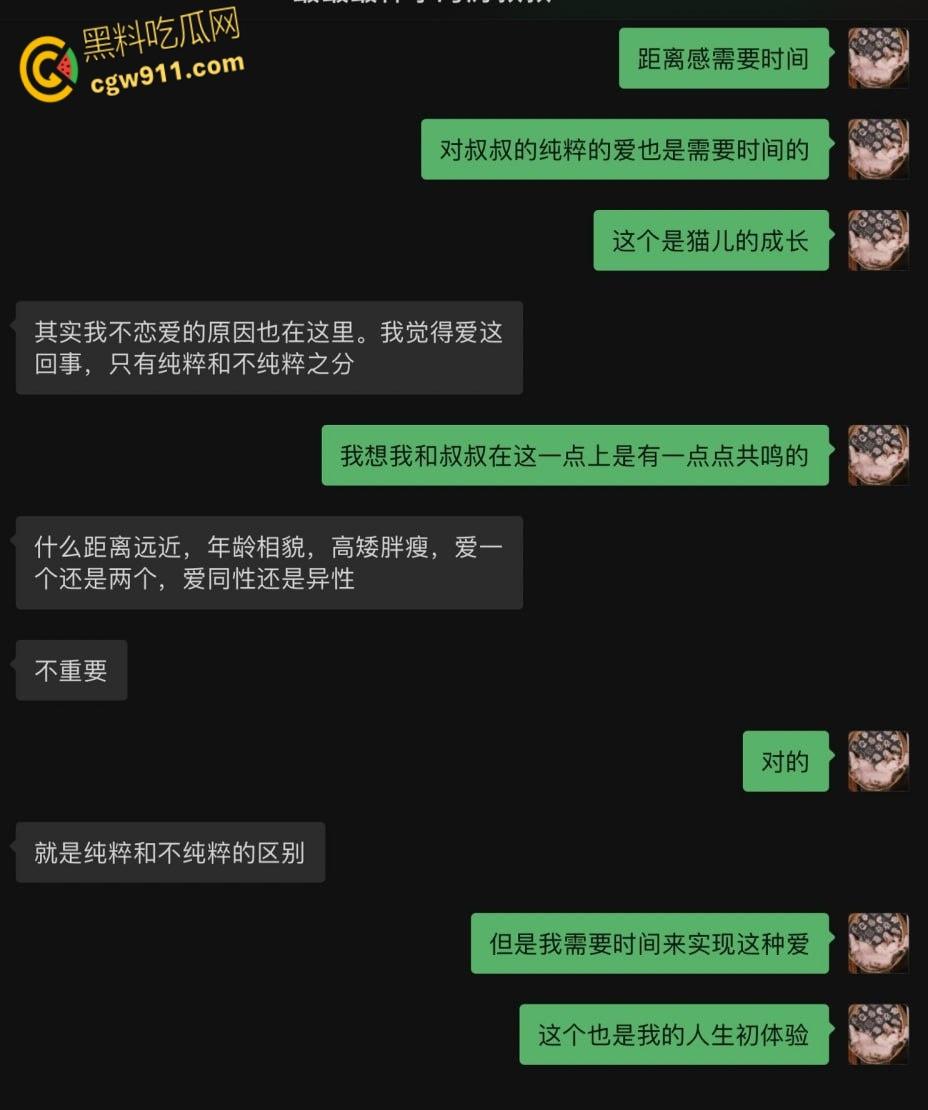This screenshot has width=928, height=1110.
Task: Click the avatar beside 对叔叔的纯粹的爱也是需要时间的
Action: [878, 149]
